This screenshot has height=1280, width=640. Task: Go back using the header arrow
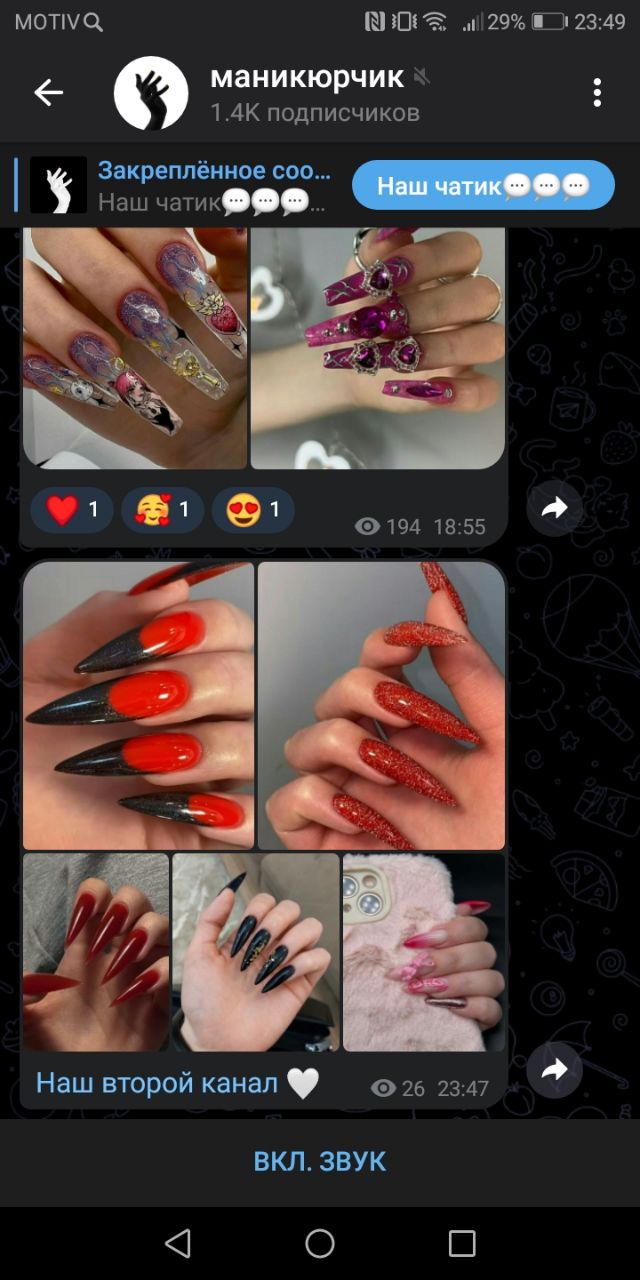tap(48, 93)
